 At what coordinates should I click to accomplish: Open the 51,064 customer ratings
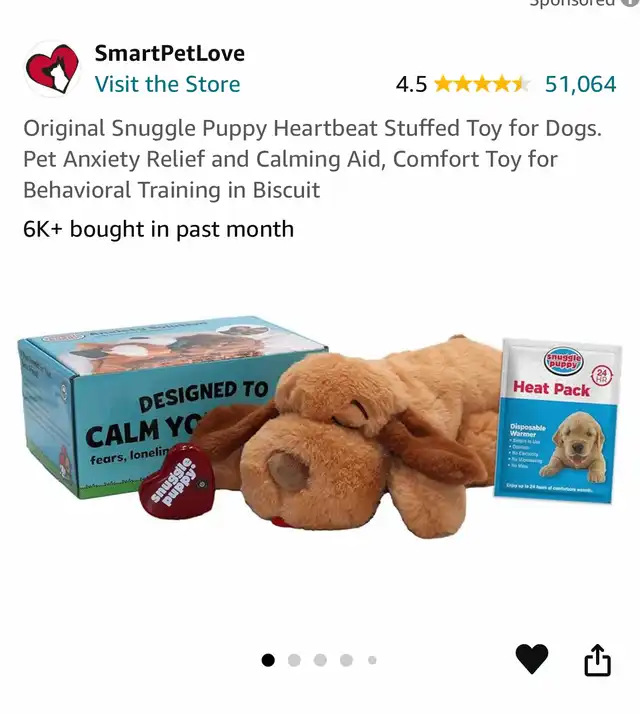click(x=580, y=84)
